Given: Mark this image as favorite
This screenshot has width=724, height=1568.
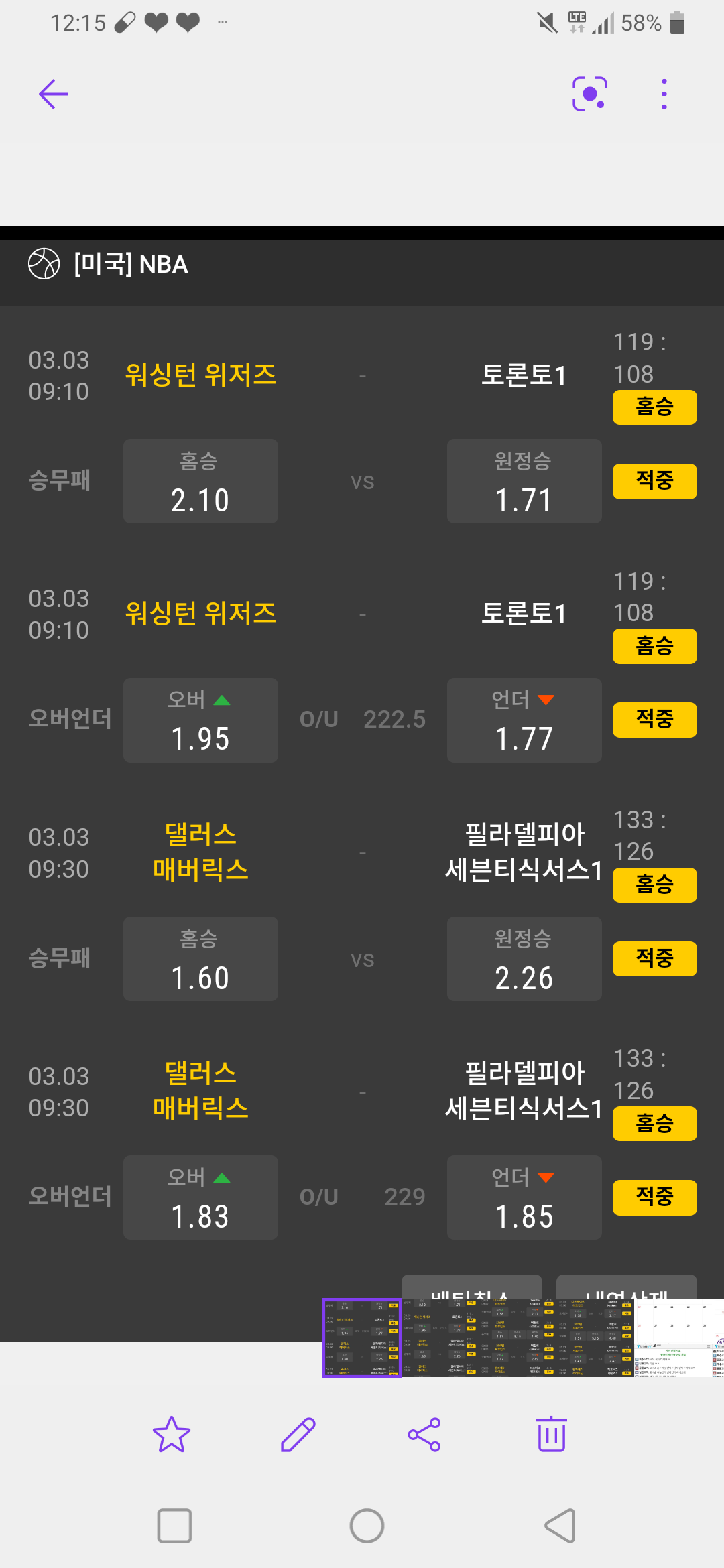Looking at the screenshot, I should pyautogui.click(x=172, y=1435).
